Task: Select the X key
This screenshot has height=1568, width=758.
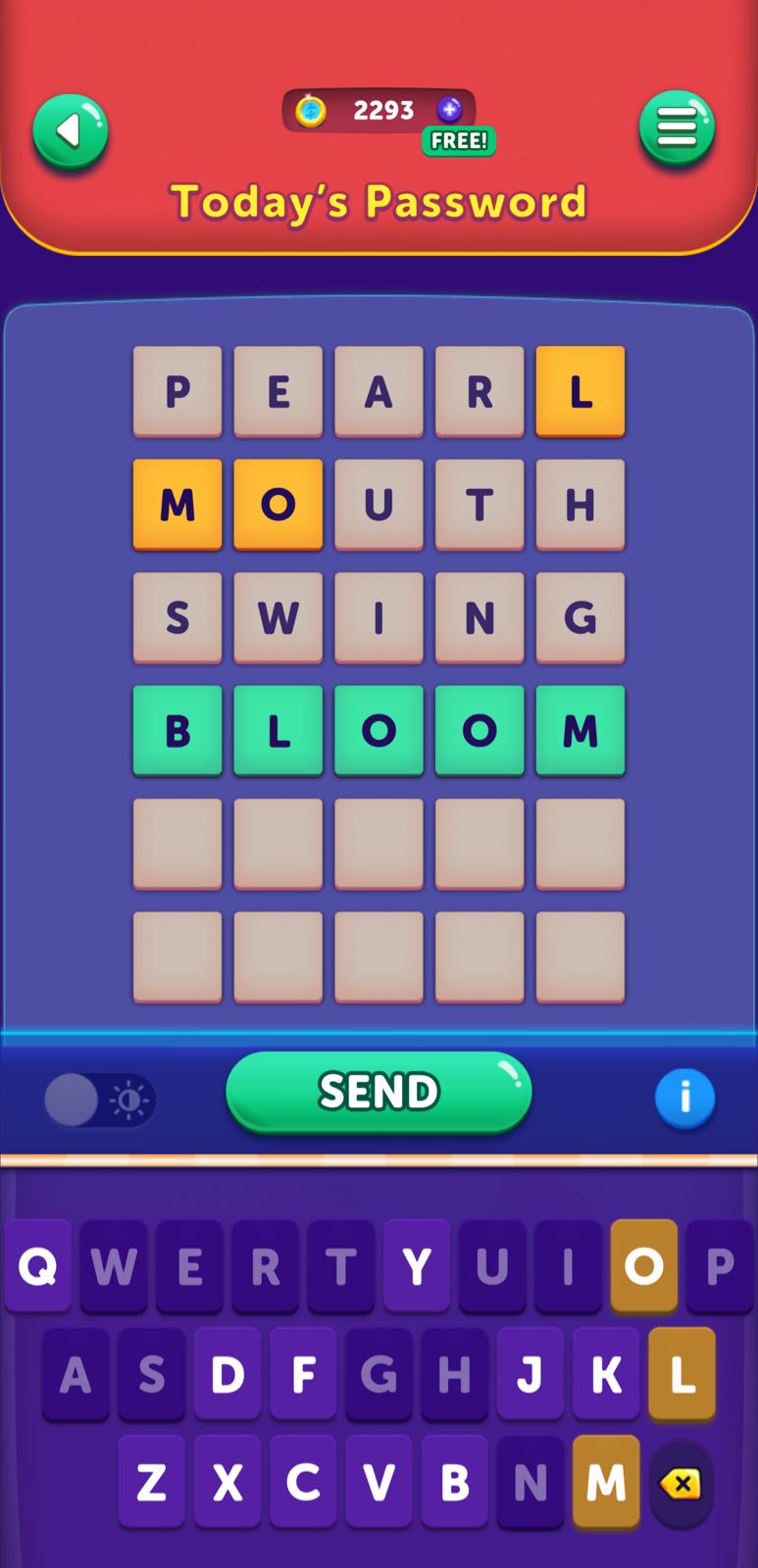Action: pyautogui.click(x=227, y=1483)
